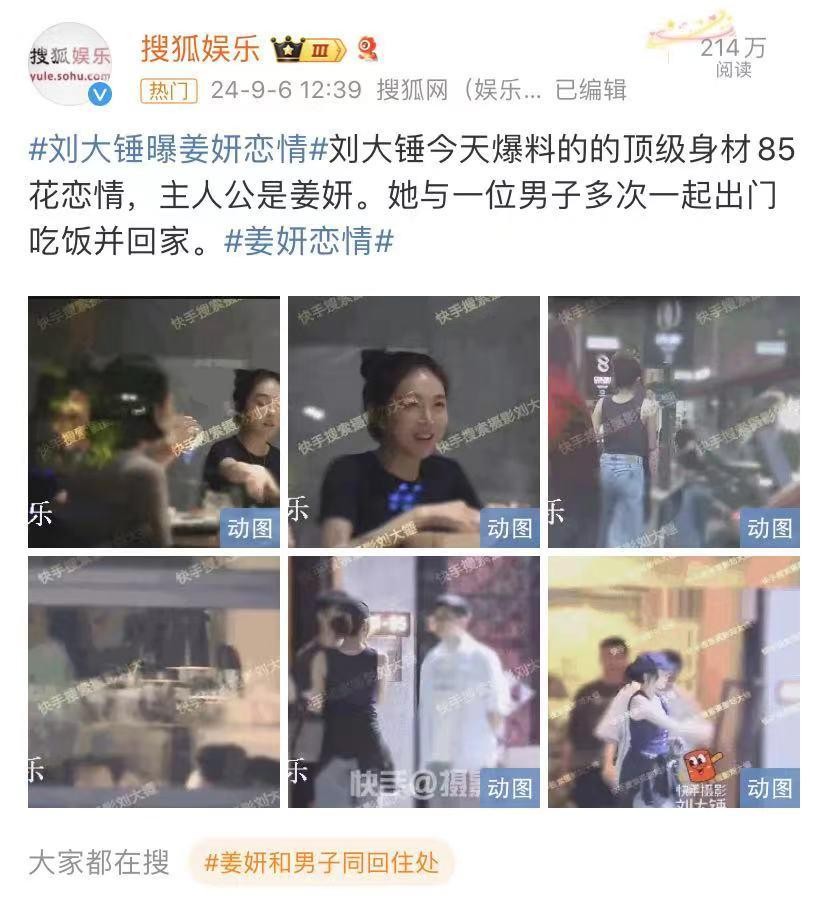Open the #姜妍恋情# hashtag link

[308, 241]
